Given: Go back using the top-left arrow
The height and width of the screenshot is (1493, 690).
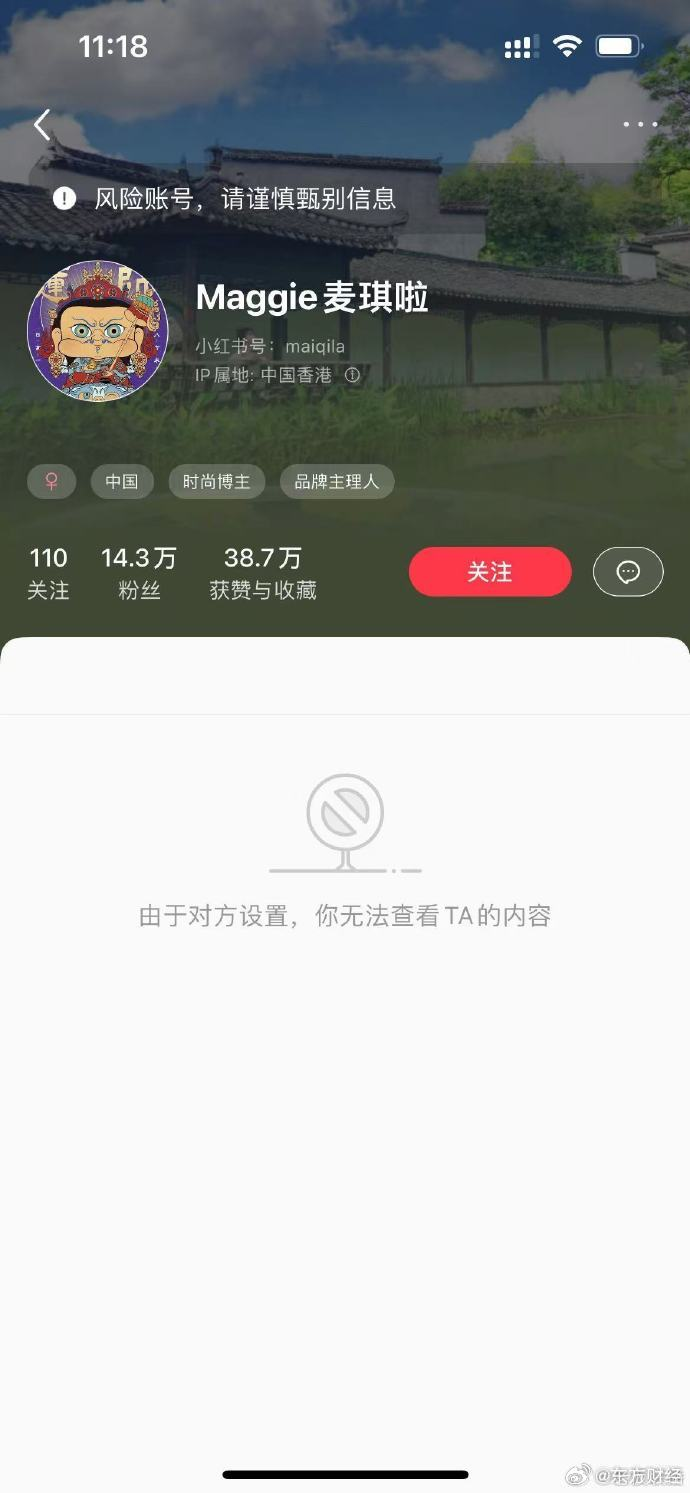Looking at the screenshot, I should coord(42,125).
